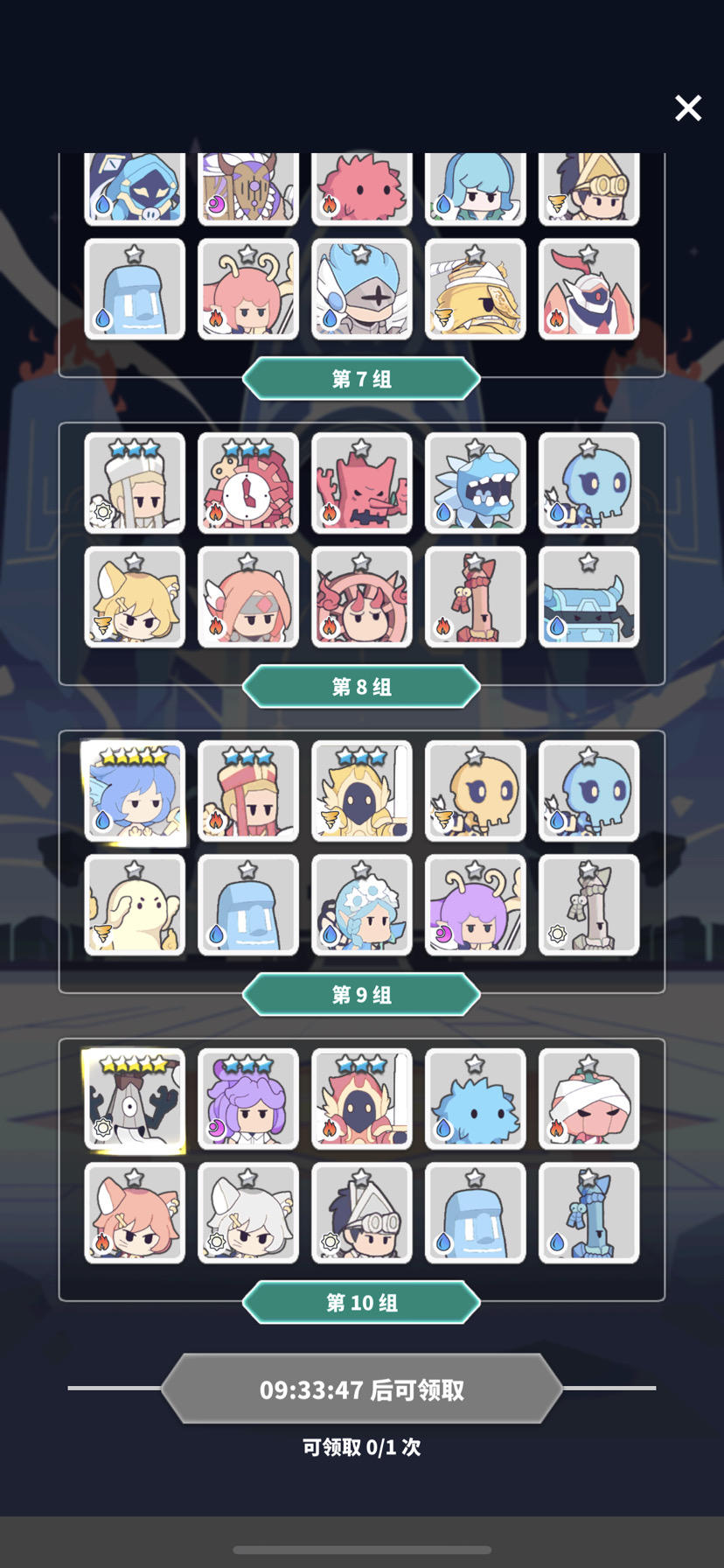Tap the 第8组 group banner
The width and height of the screenshot is (724, 1568).
361,687
